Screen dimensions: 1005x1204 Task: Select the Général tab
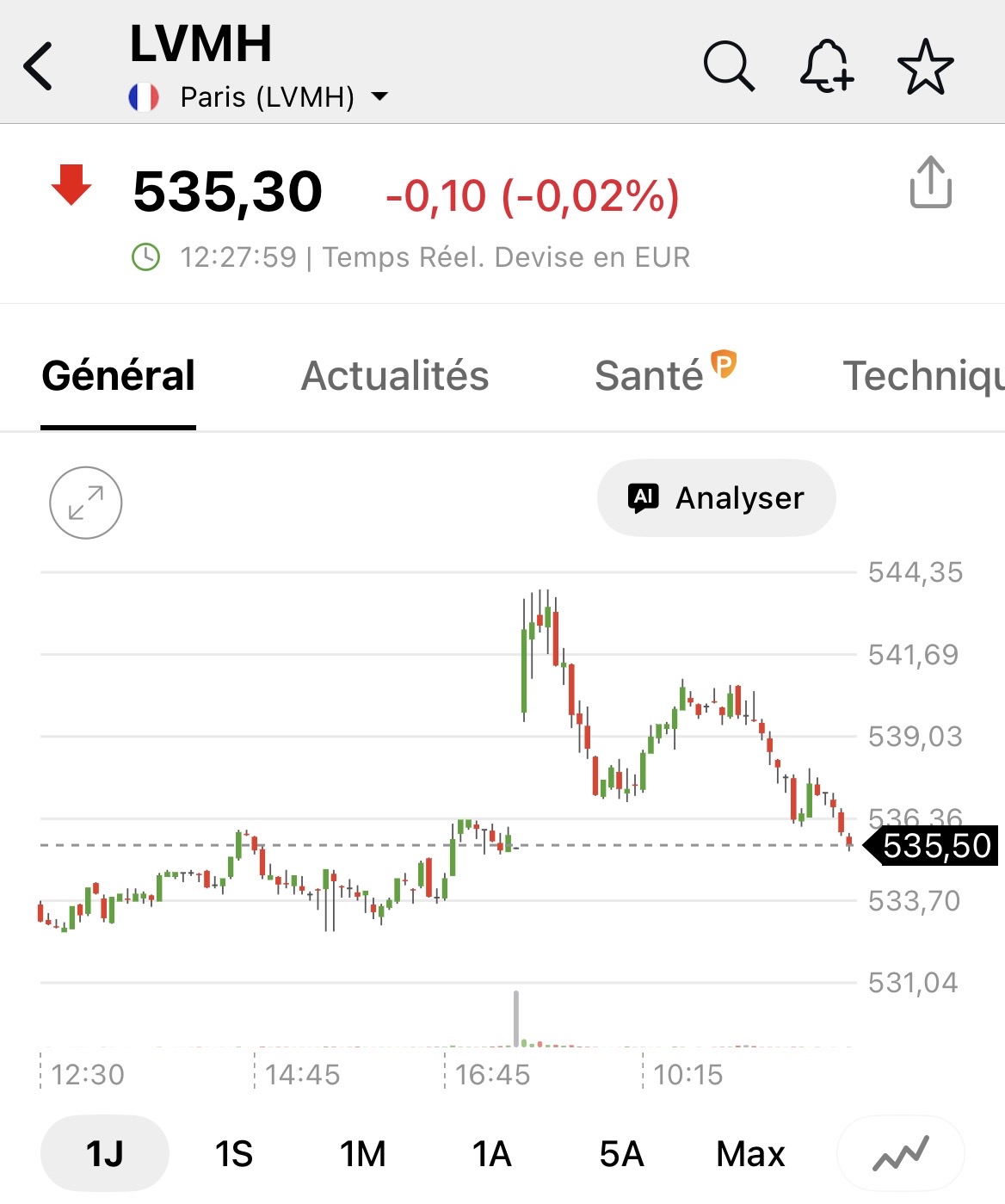119,376
